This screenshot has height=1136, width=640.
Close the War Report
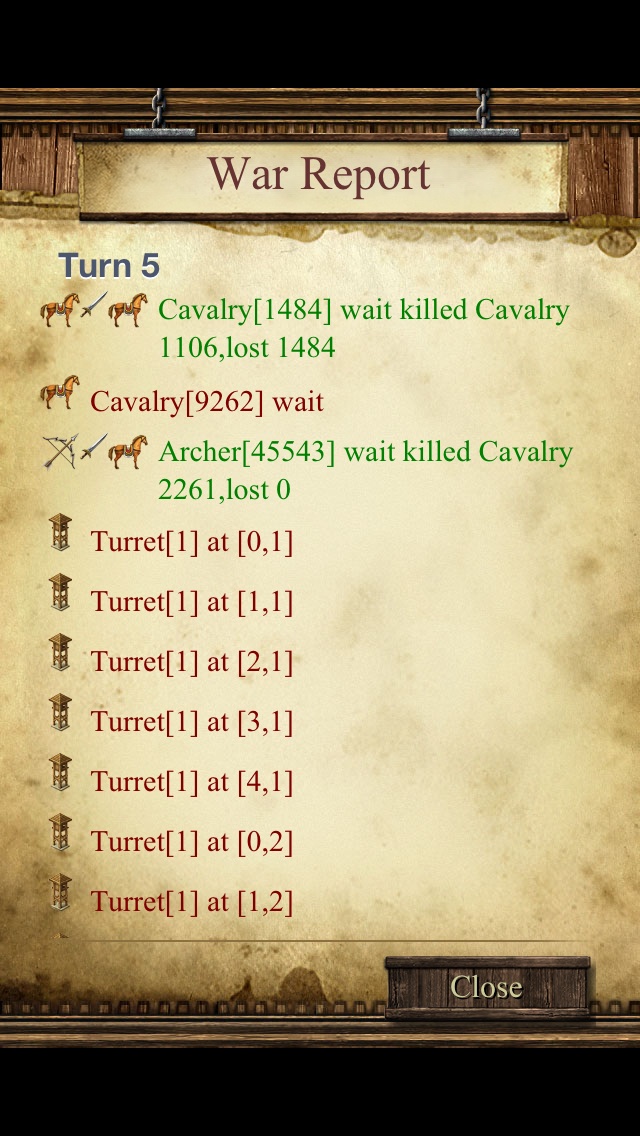pyautogui.click(x=487, y=987)
